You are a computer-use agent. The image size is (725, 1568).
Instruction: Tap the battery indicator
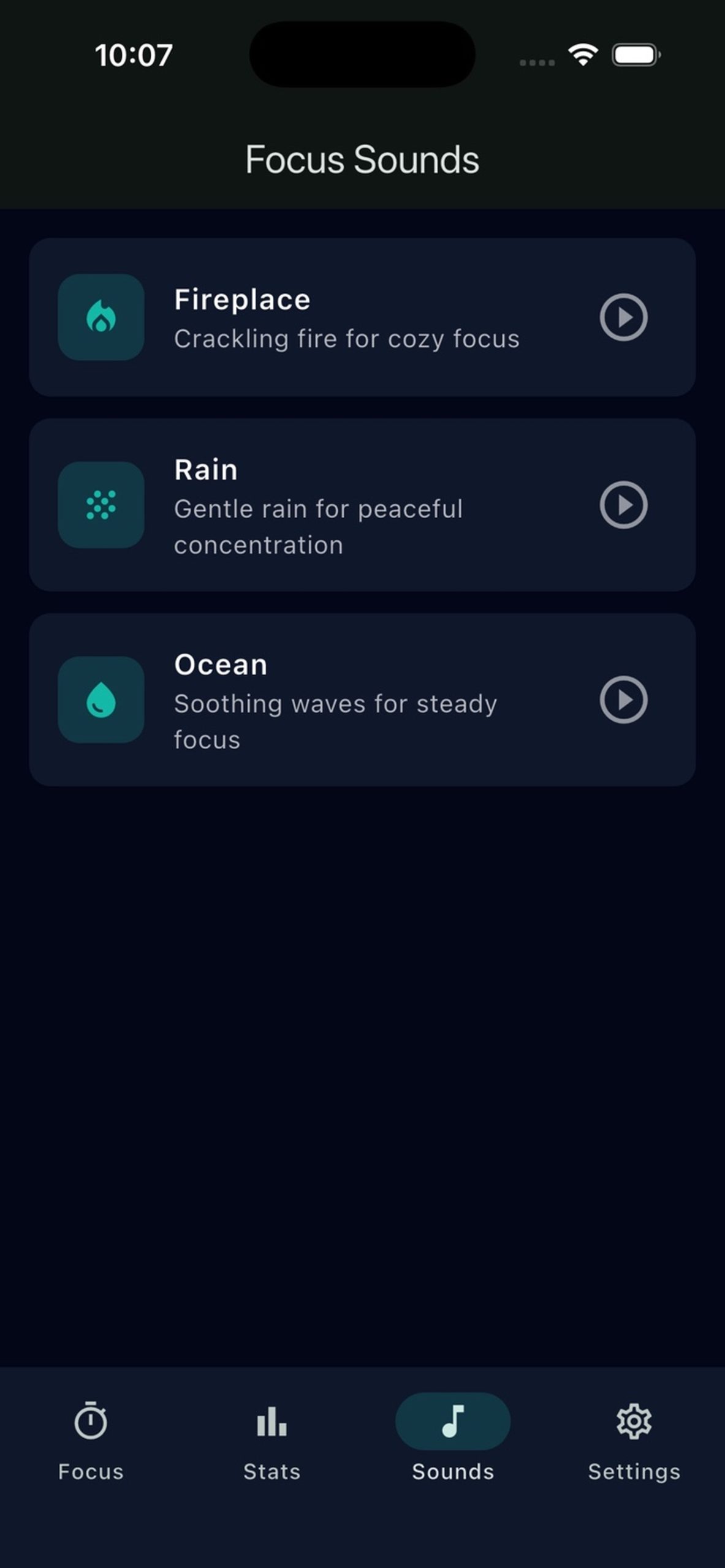(x=635, y=55)
